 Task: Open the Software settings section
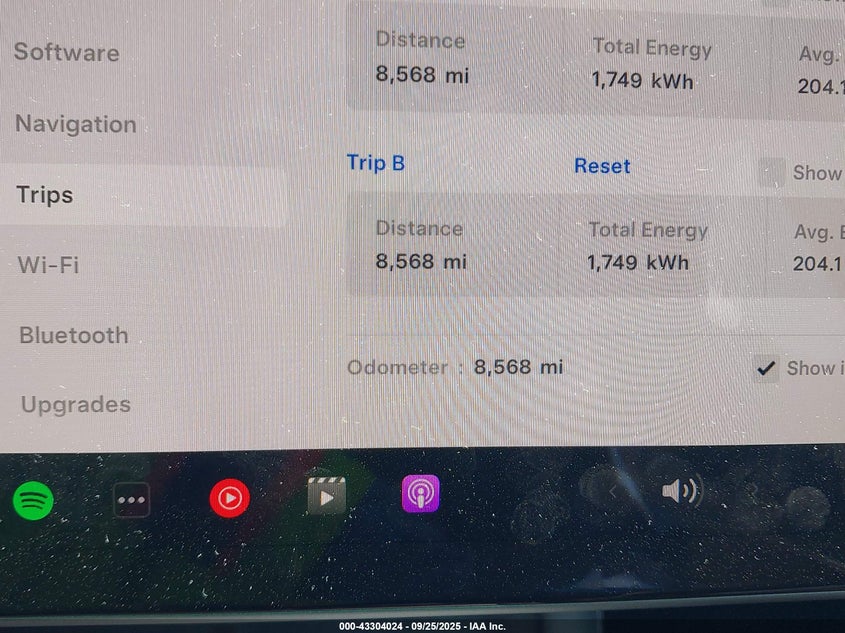tap(66, 53)
